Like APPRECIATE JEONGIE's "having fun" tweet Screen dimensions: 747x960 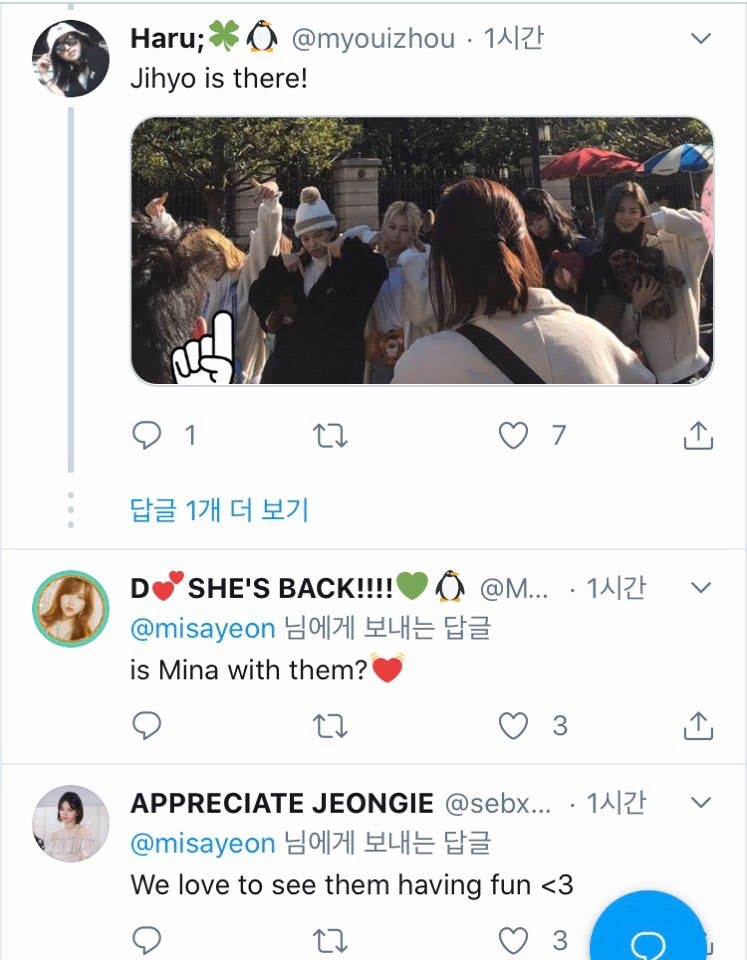[x=513, y=940]
